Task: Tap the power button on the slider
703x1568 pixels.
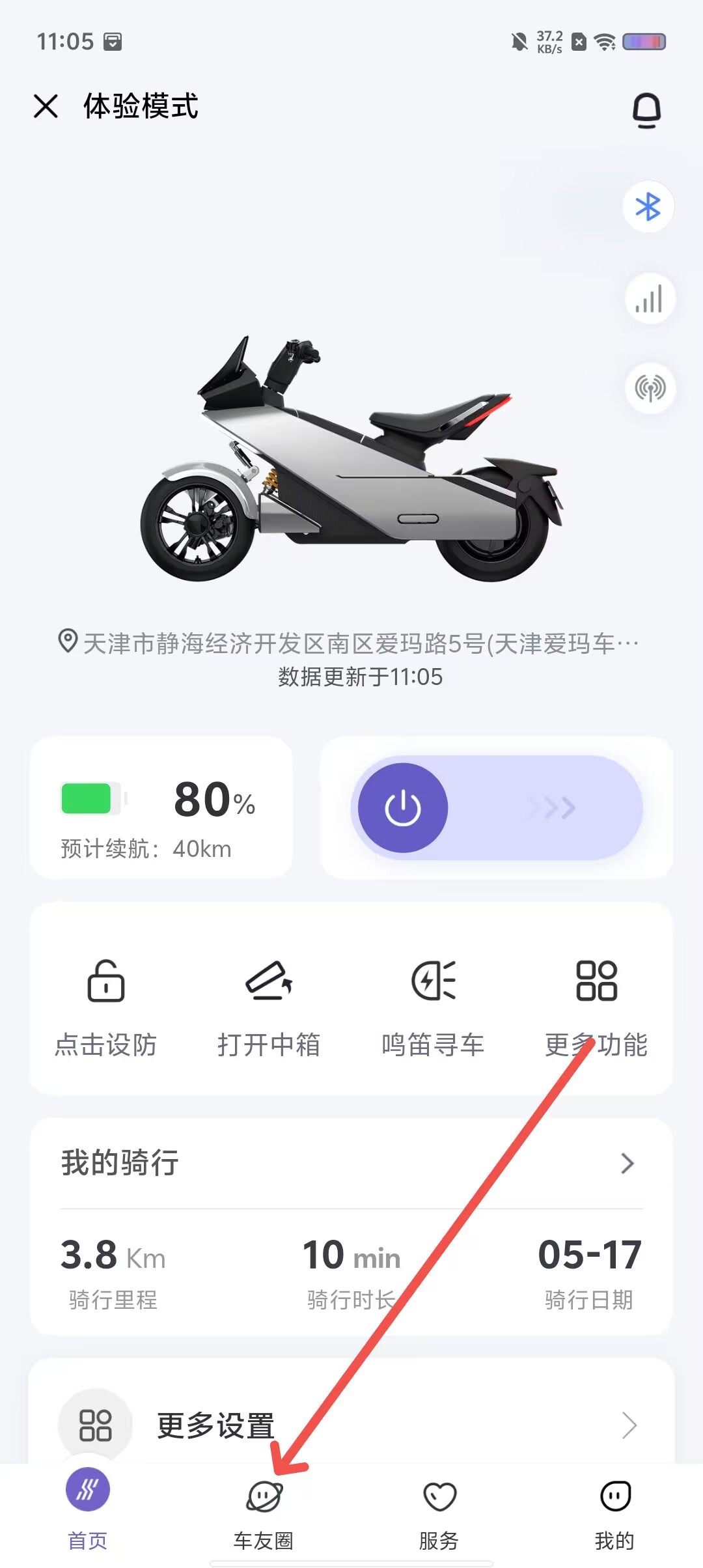Action: click(x=403, y=808)
